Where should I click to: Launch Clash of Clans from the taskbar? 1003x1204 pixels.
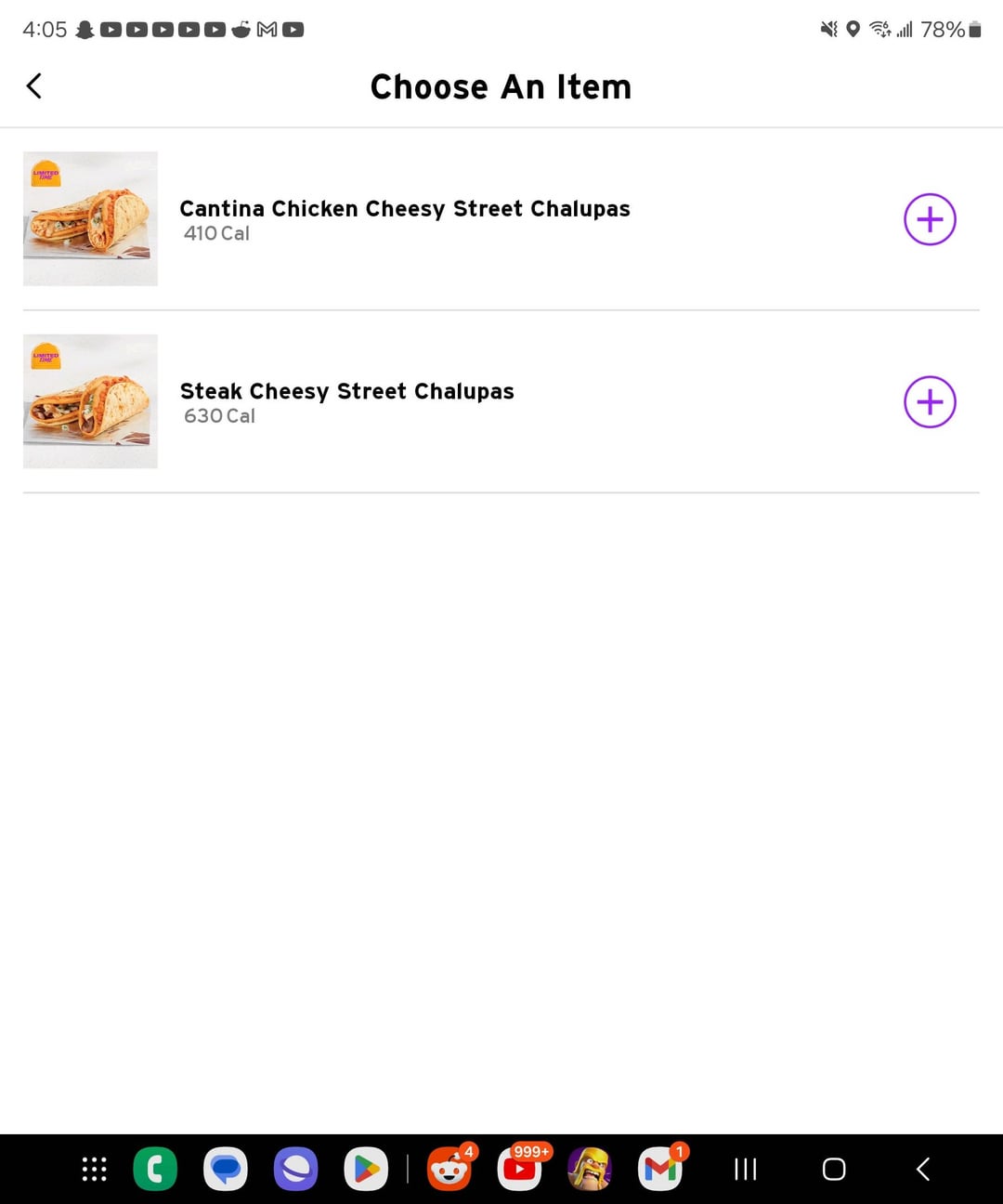click(590, 1169)
